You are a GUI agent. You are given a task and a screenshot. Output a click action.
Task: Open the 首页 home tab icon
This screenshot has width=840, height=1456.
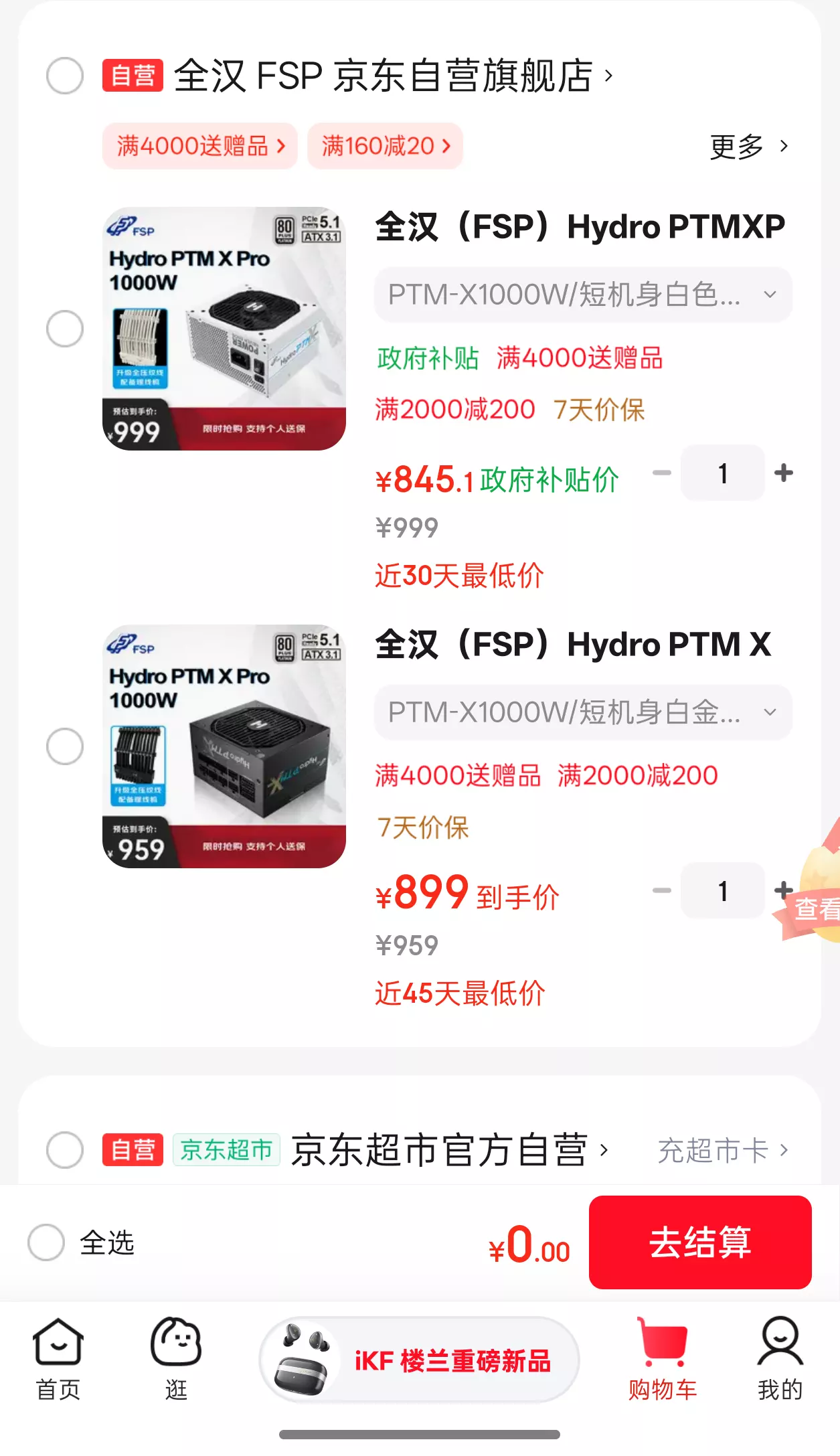[56, 1359]
